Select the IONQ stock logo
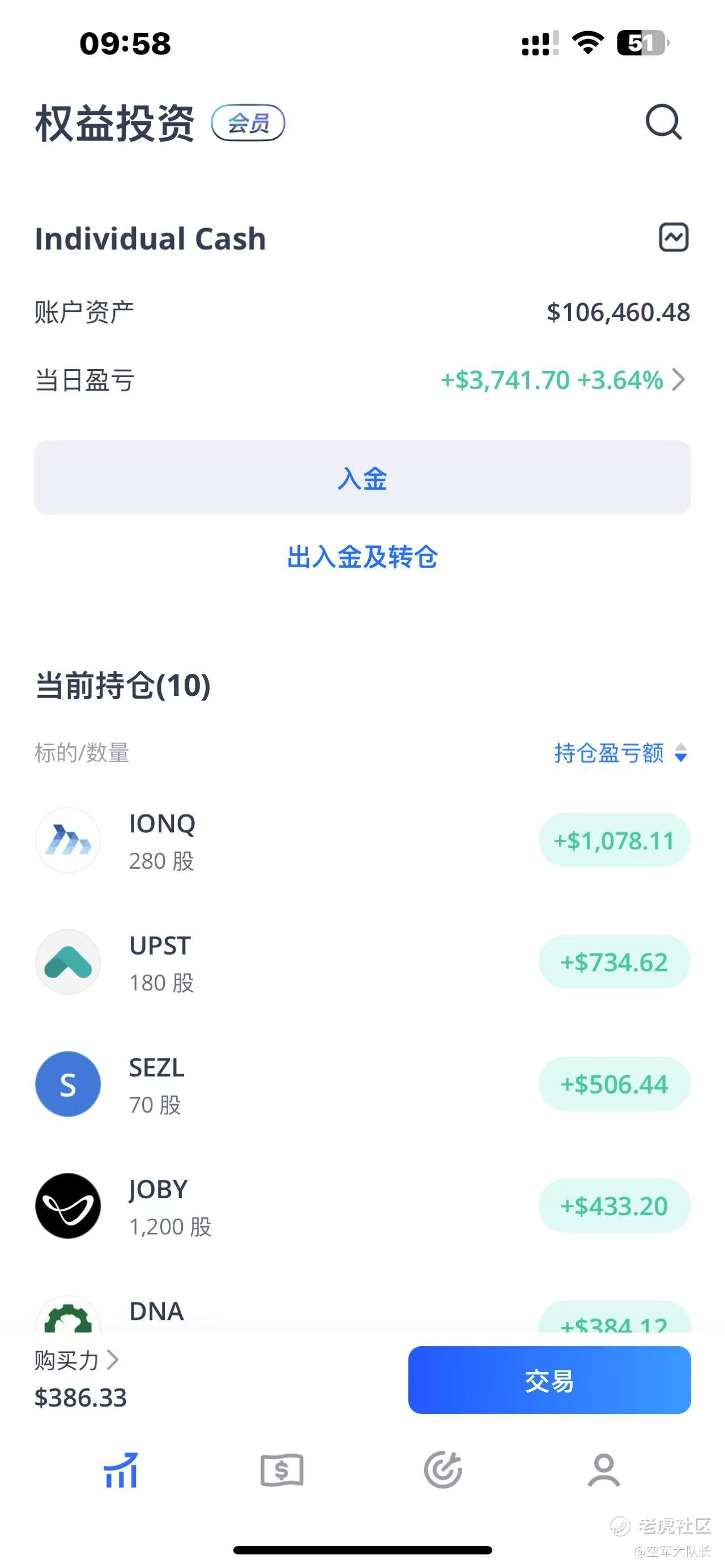The height and width of the screenshot is (1568, 725). pyautogui.click(x=67, y=840)
